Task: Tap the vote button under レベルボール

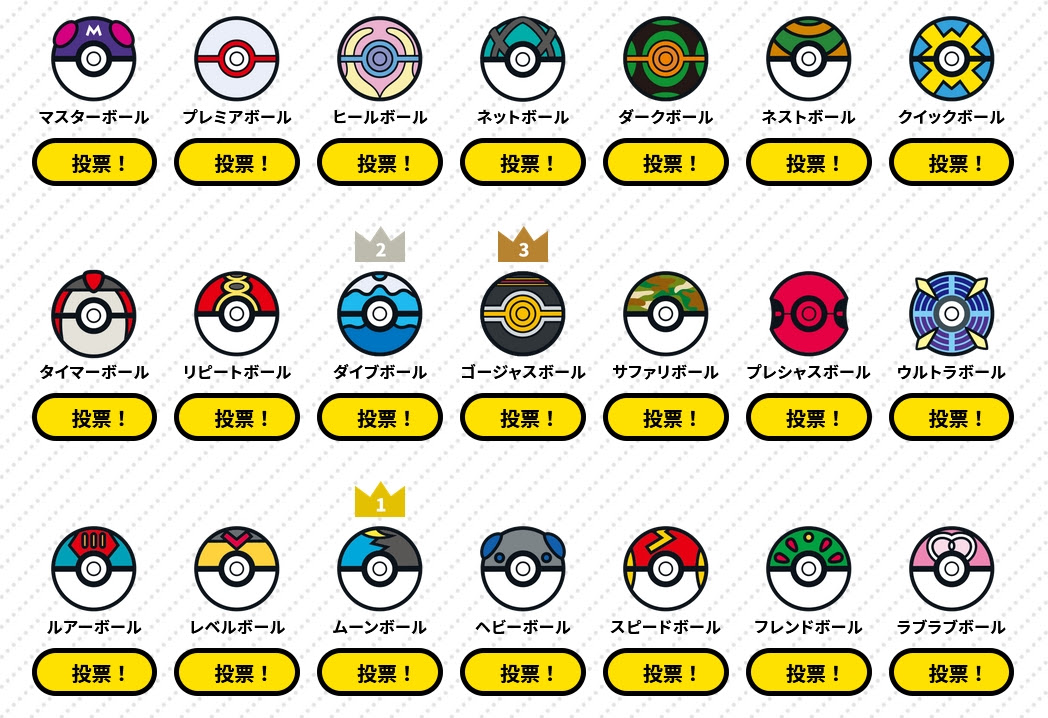Action: pyautogui.click(x=237, y=673)
